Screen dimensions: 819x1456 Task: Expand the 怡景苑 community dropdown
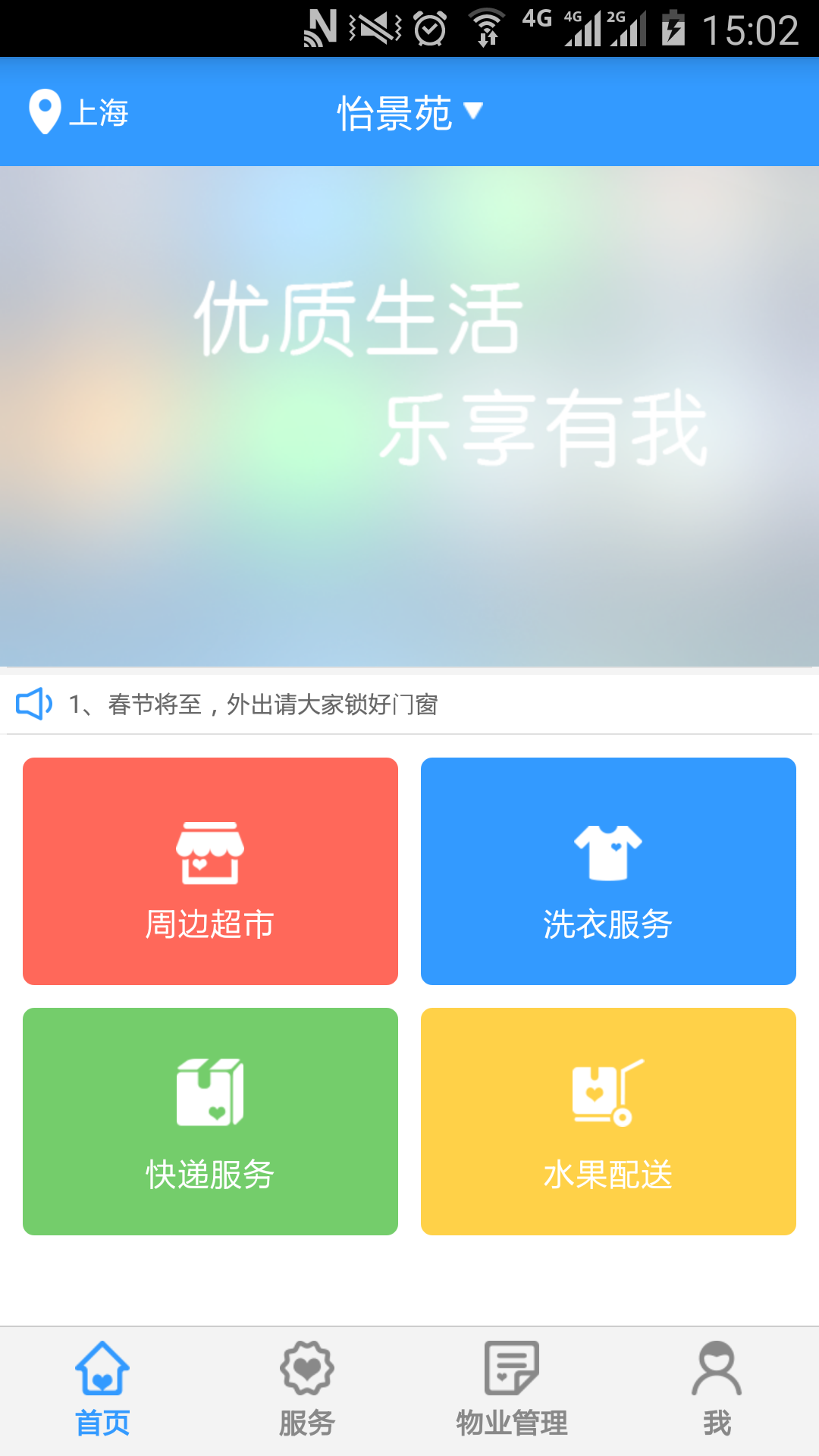[x=409, y=112]
